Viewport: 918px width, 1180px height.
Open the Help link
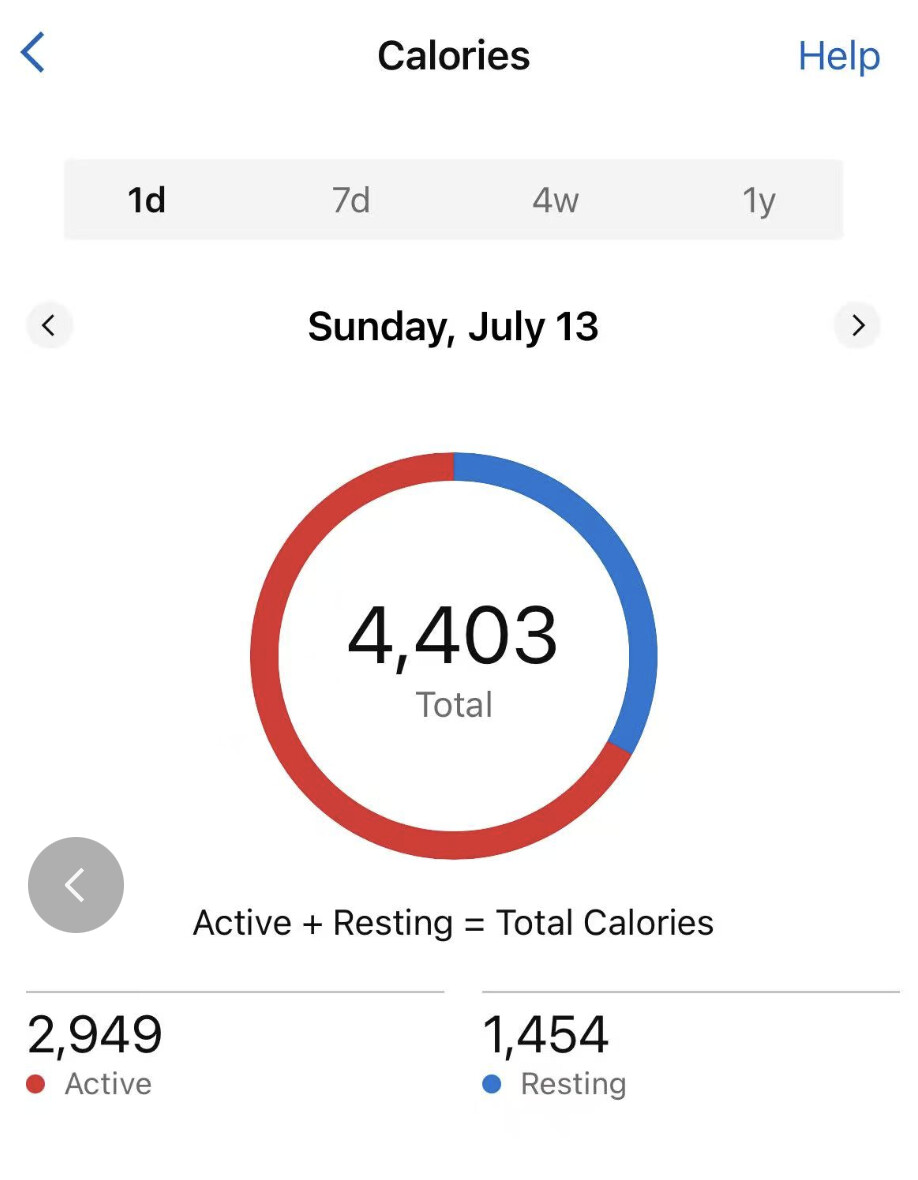coord(838,56)
